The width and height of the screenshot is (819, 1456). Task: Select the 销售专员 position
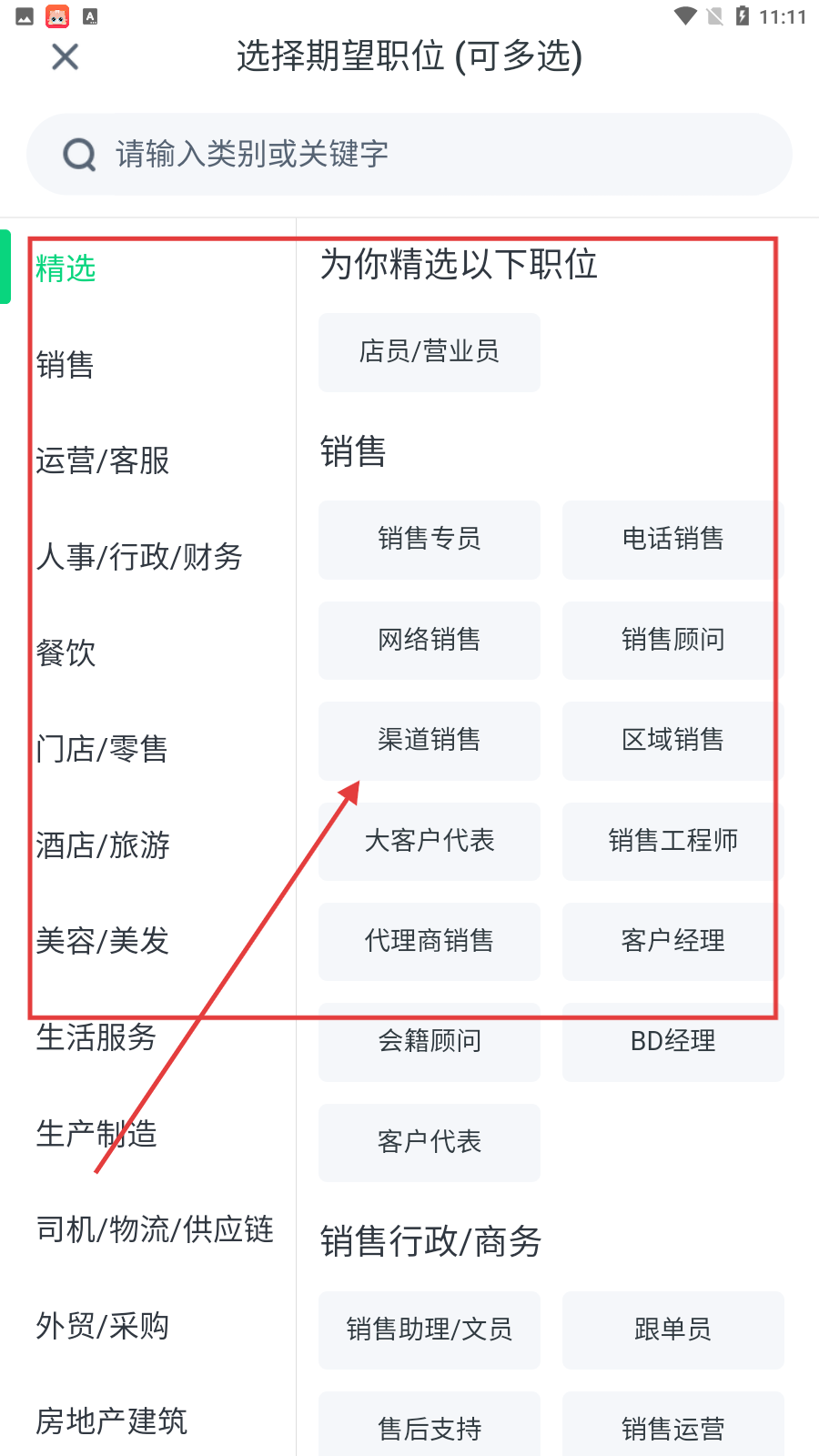coord(430,540)
